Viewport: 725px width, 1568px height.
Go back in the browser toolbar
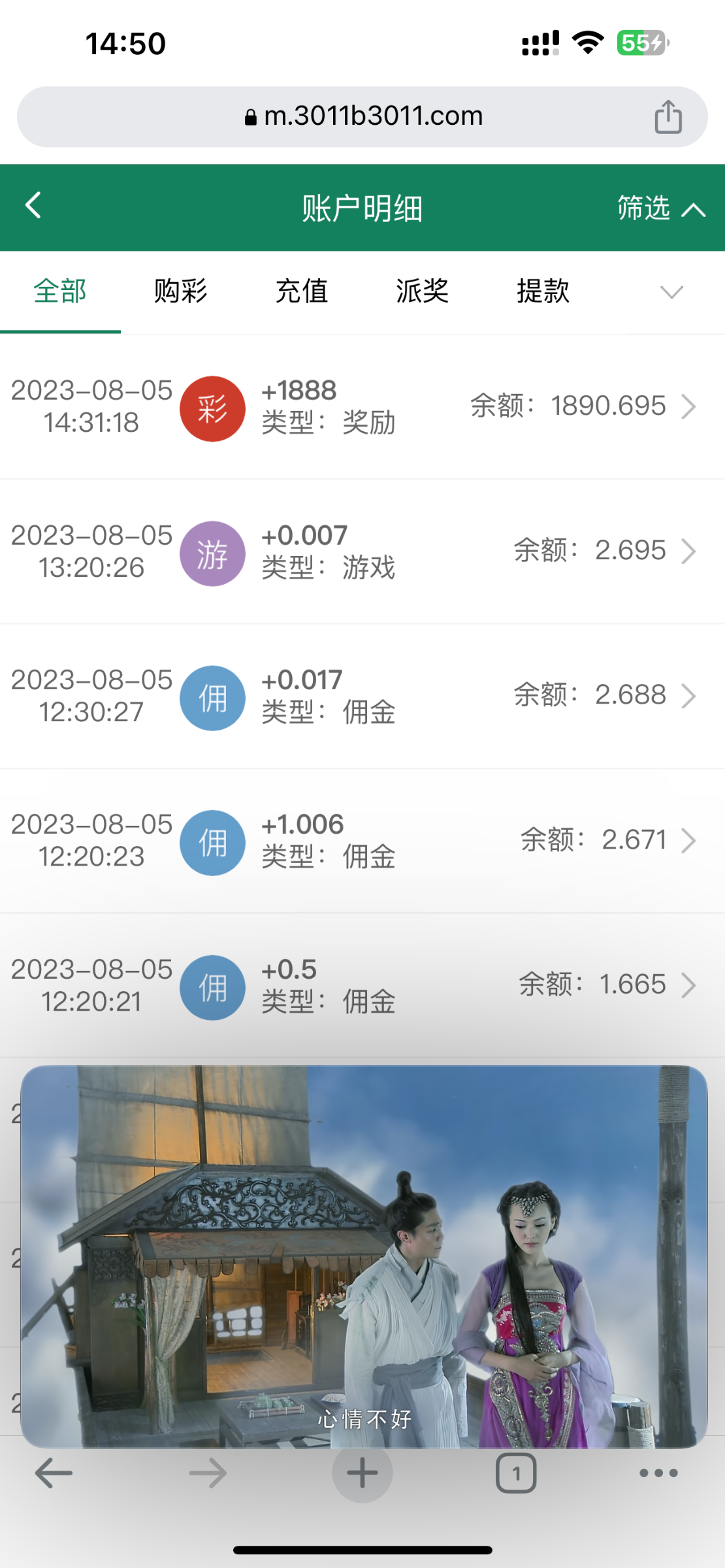pyautogui.click(x=54, y=1473)
